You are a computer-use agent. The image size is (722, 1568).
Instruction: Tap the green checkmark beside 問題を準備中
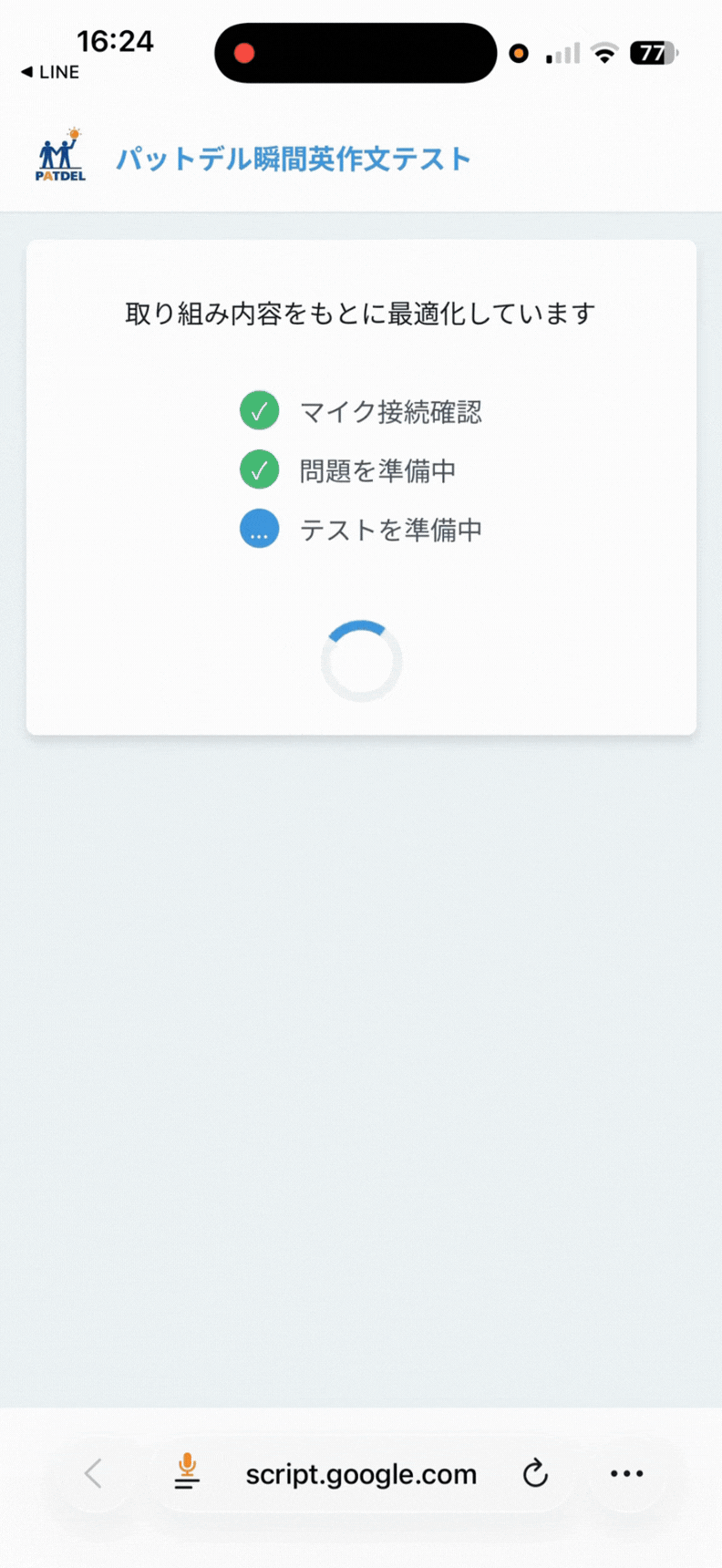pyautogui.click(x=259, y=469)
